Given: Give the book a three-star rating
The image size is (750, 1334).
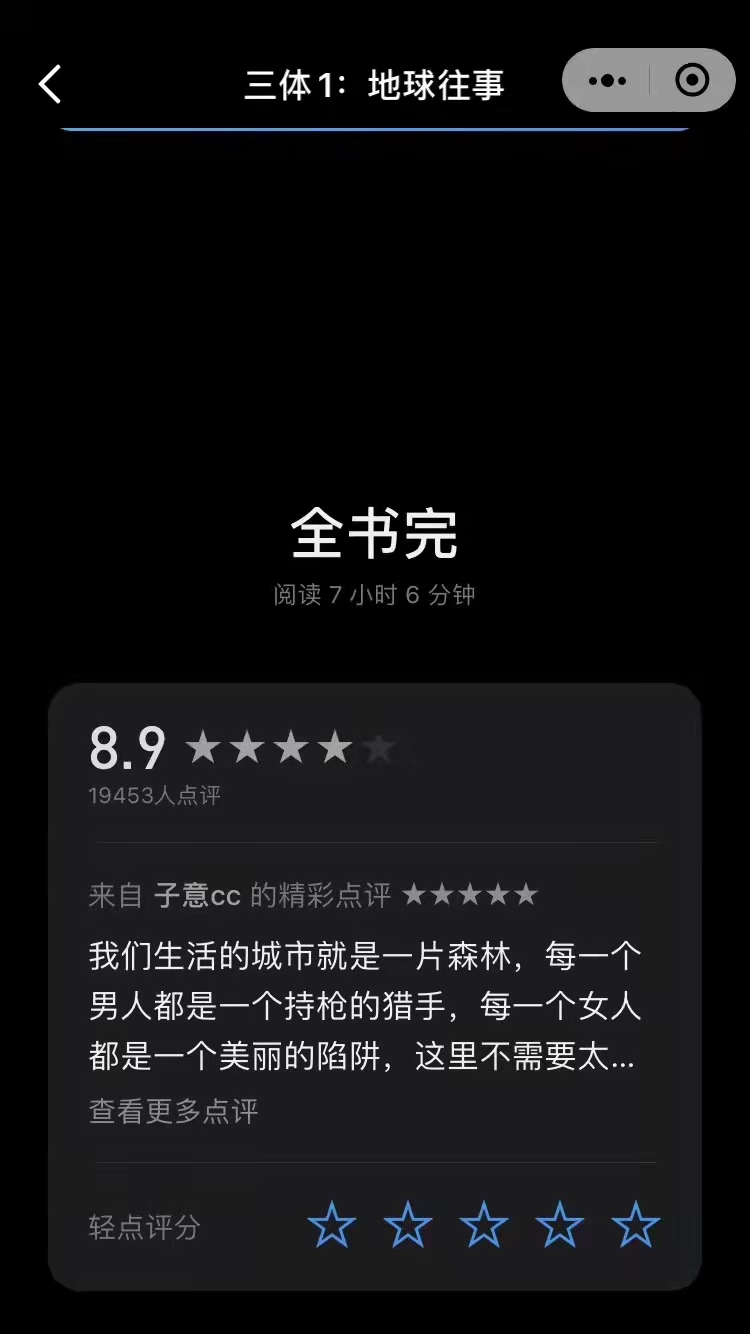Looking at the screenshot, I should tap(484, 1225).
